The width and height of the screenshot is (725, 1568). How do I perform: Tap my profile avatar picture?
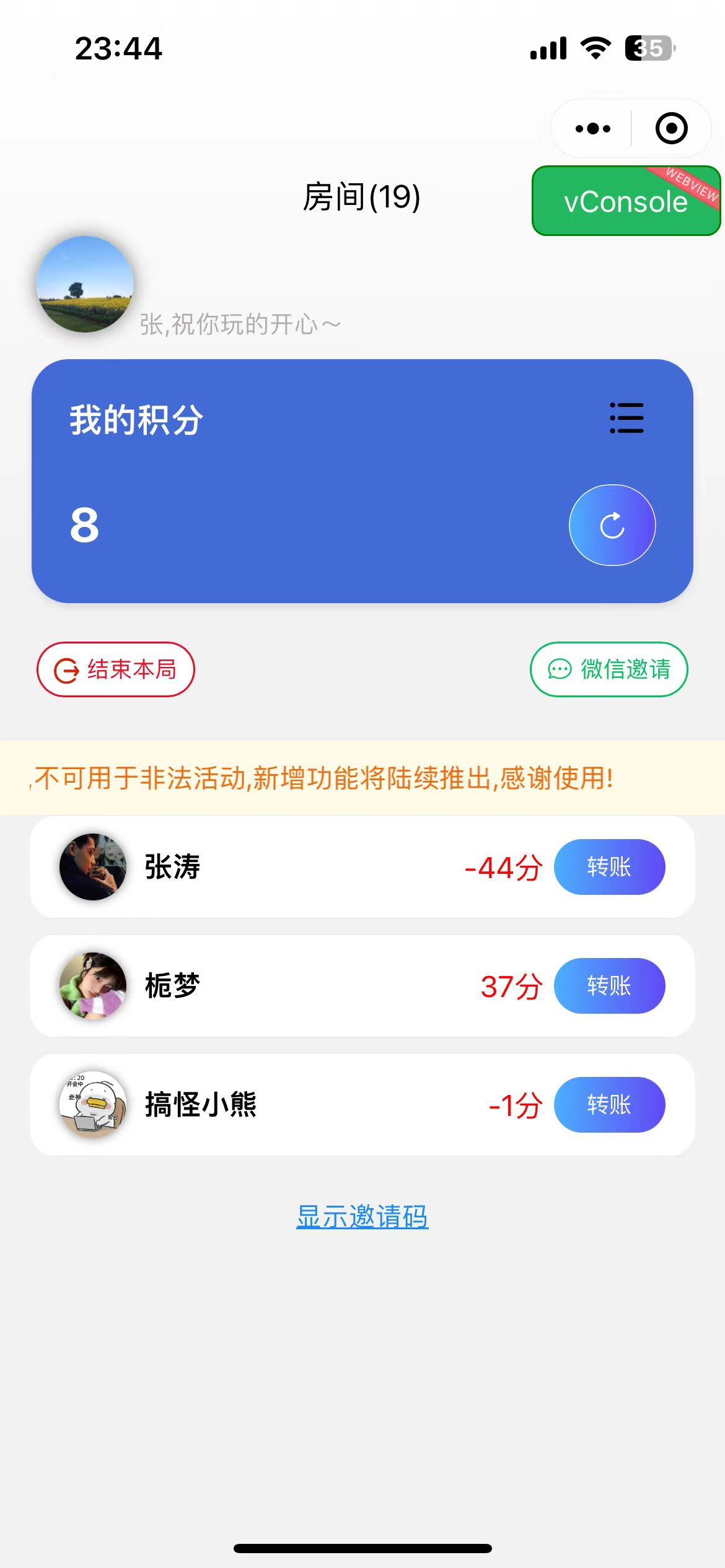point(85,284)
